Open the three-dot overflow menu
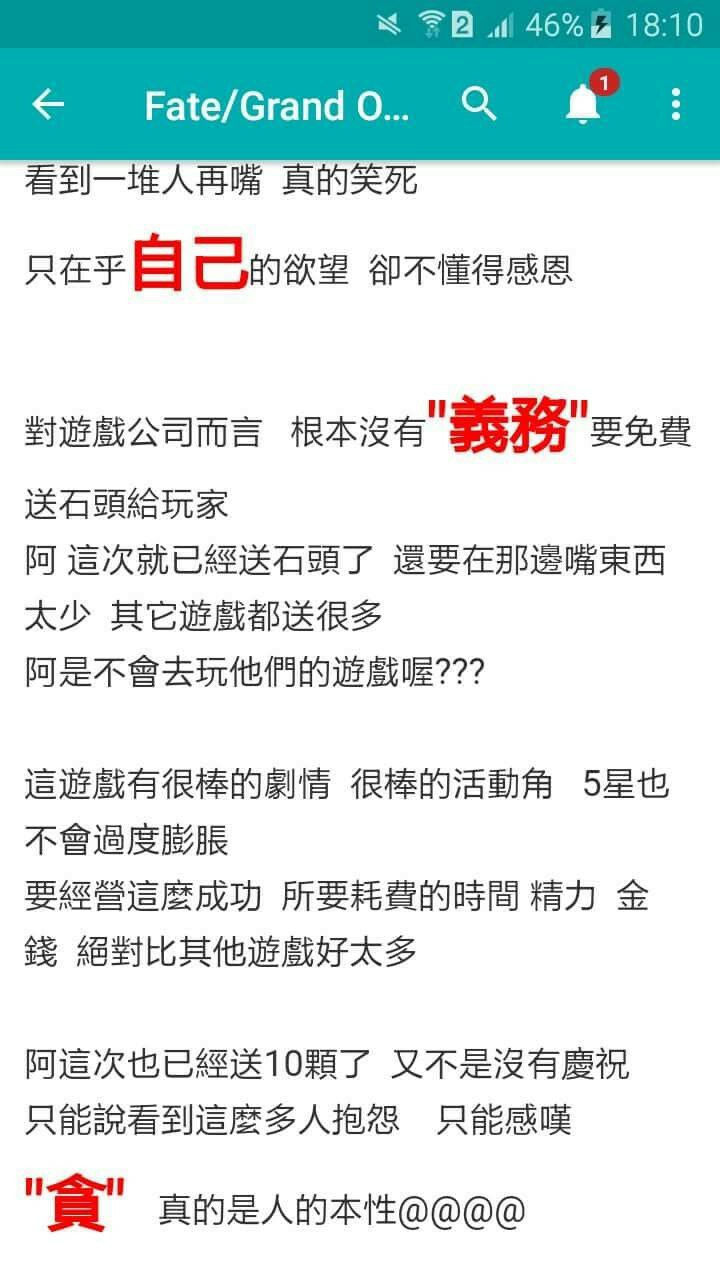This screenshot has width=720, height=1280. coord(676,104)
